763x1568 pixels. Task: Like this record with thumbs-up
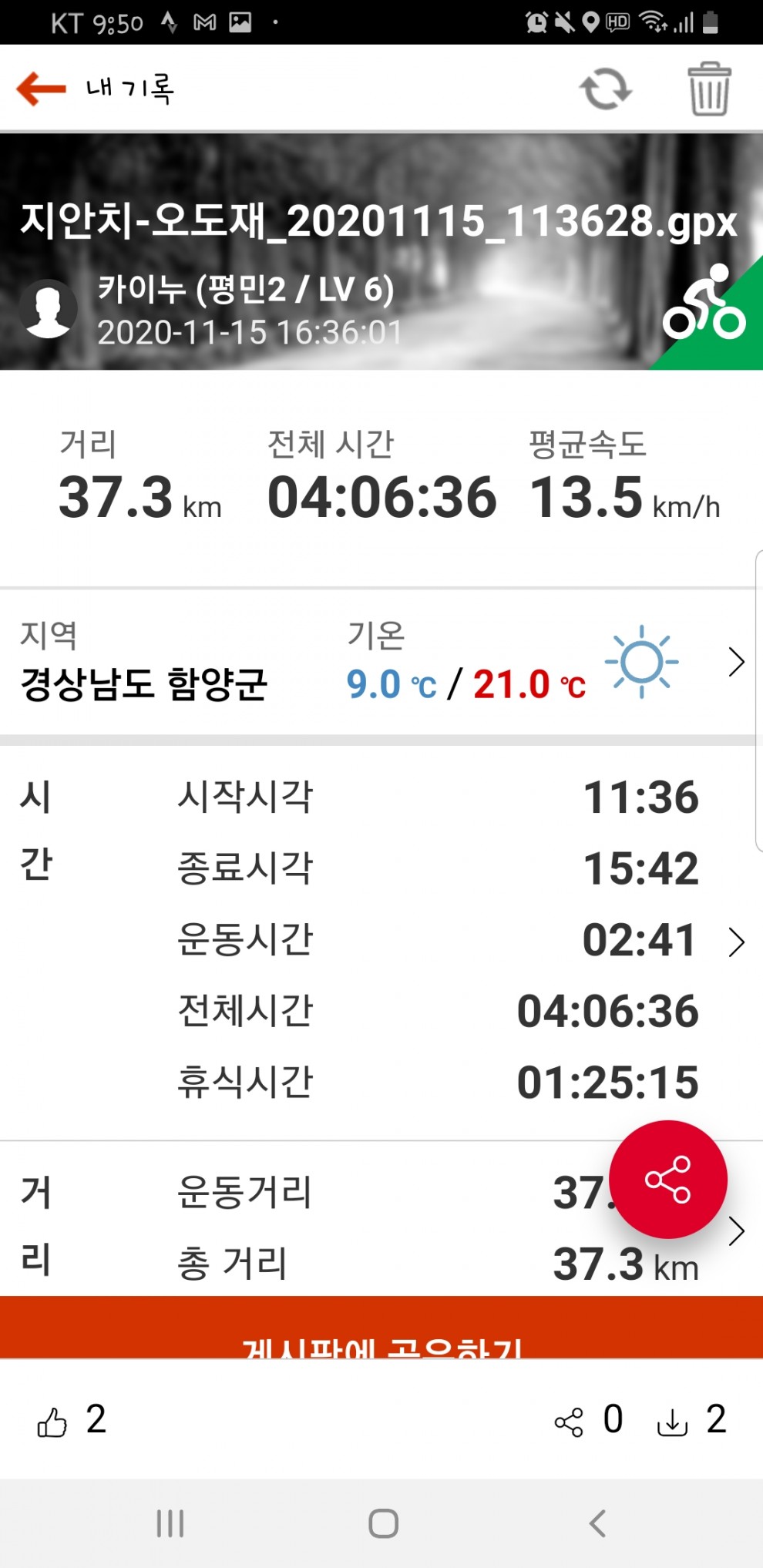click(52, 1422)
